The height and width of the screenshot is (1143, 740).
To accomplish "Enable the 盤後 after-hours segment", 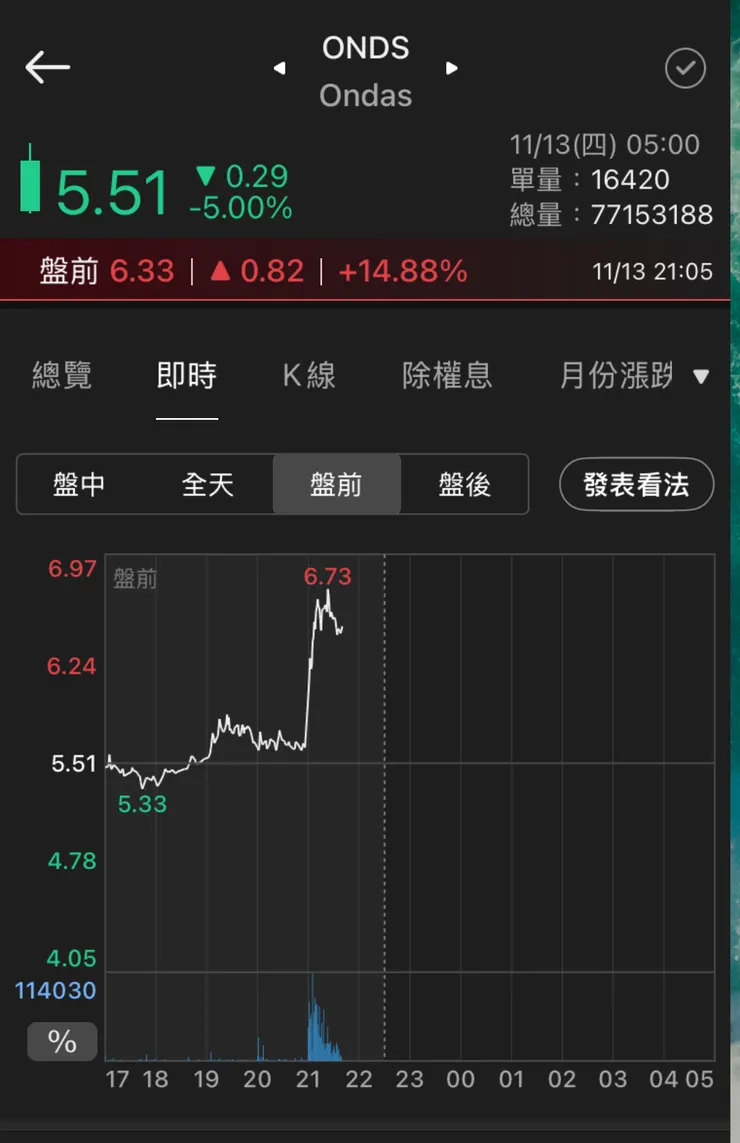I will 465,483.
